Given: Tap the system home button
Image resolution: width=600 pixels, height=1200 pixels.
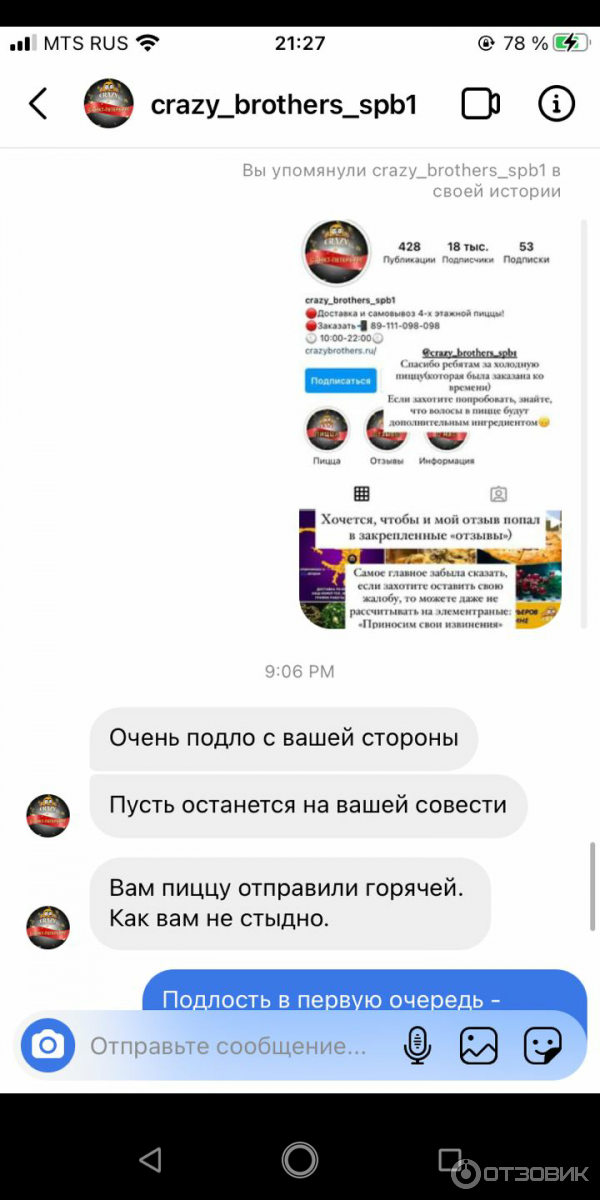Looking at the screenshot, I should pos(300,1160).
